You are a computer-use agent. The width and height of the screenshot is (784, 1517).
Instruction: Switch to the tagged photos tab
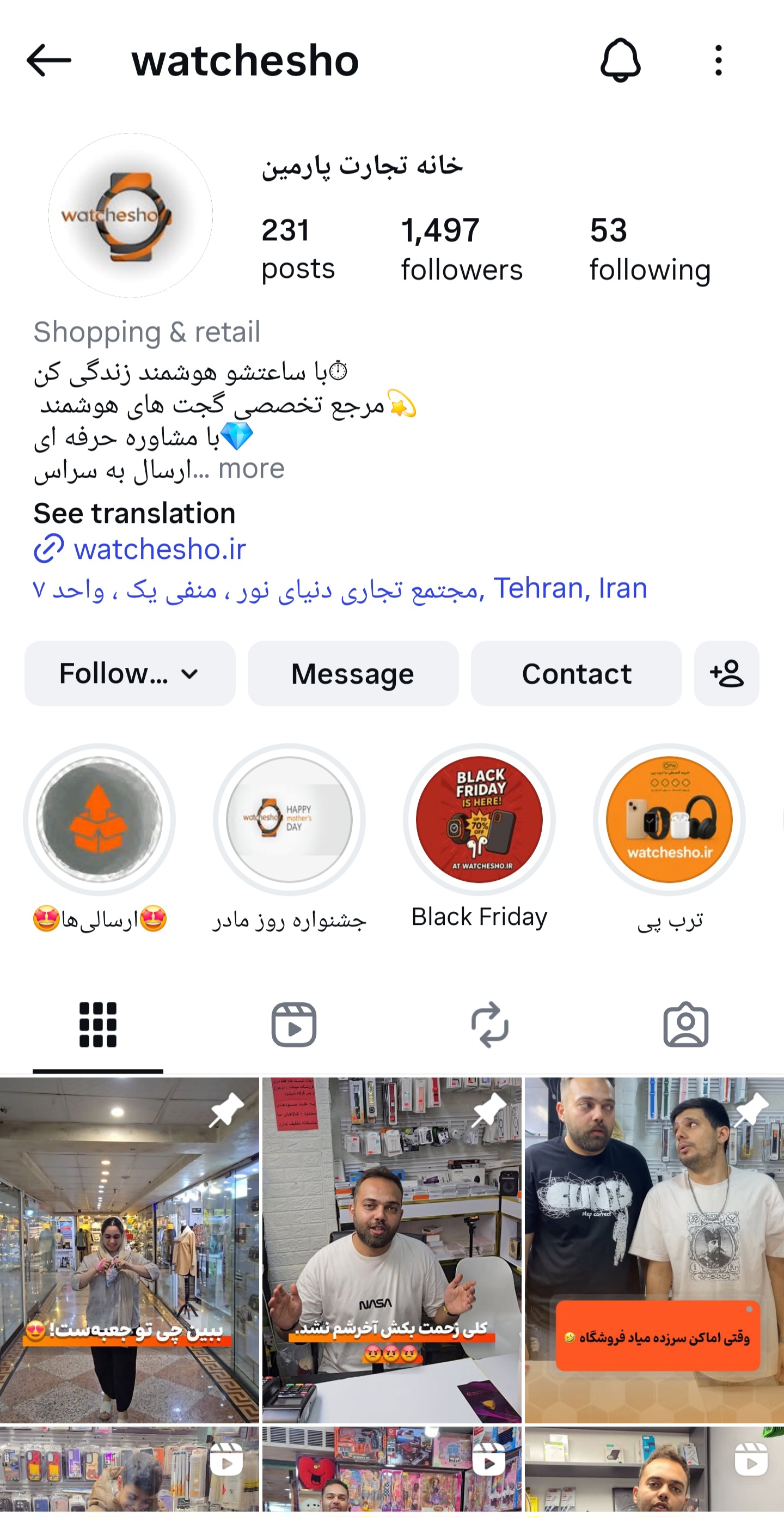tap(685, 1025)
